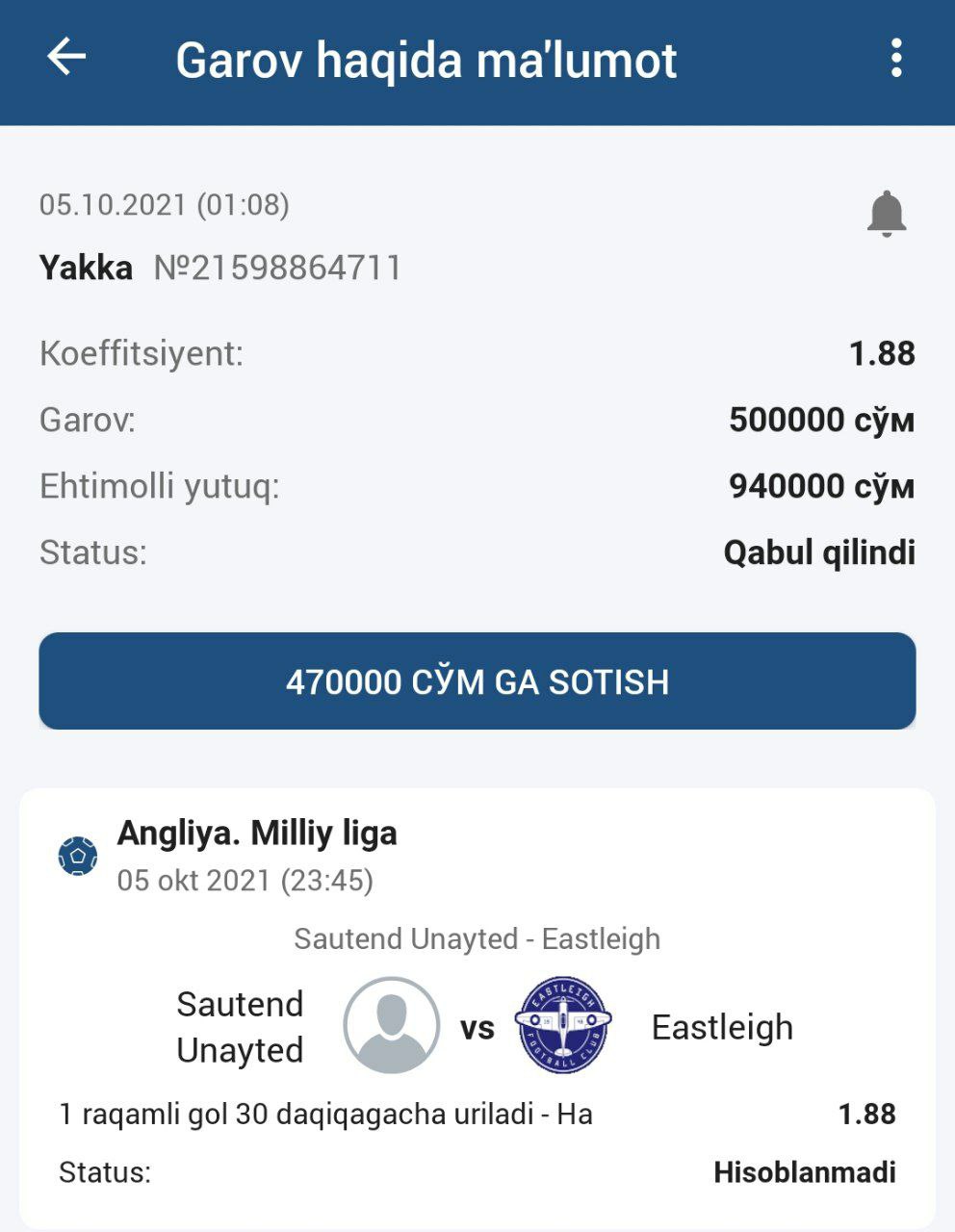Open the three-dot overflow menu
955x1232 pixels.
click(x=895, y=59)
